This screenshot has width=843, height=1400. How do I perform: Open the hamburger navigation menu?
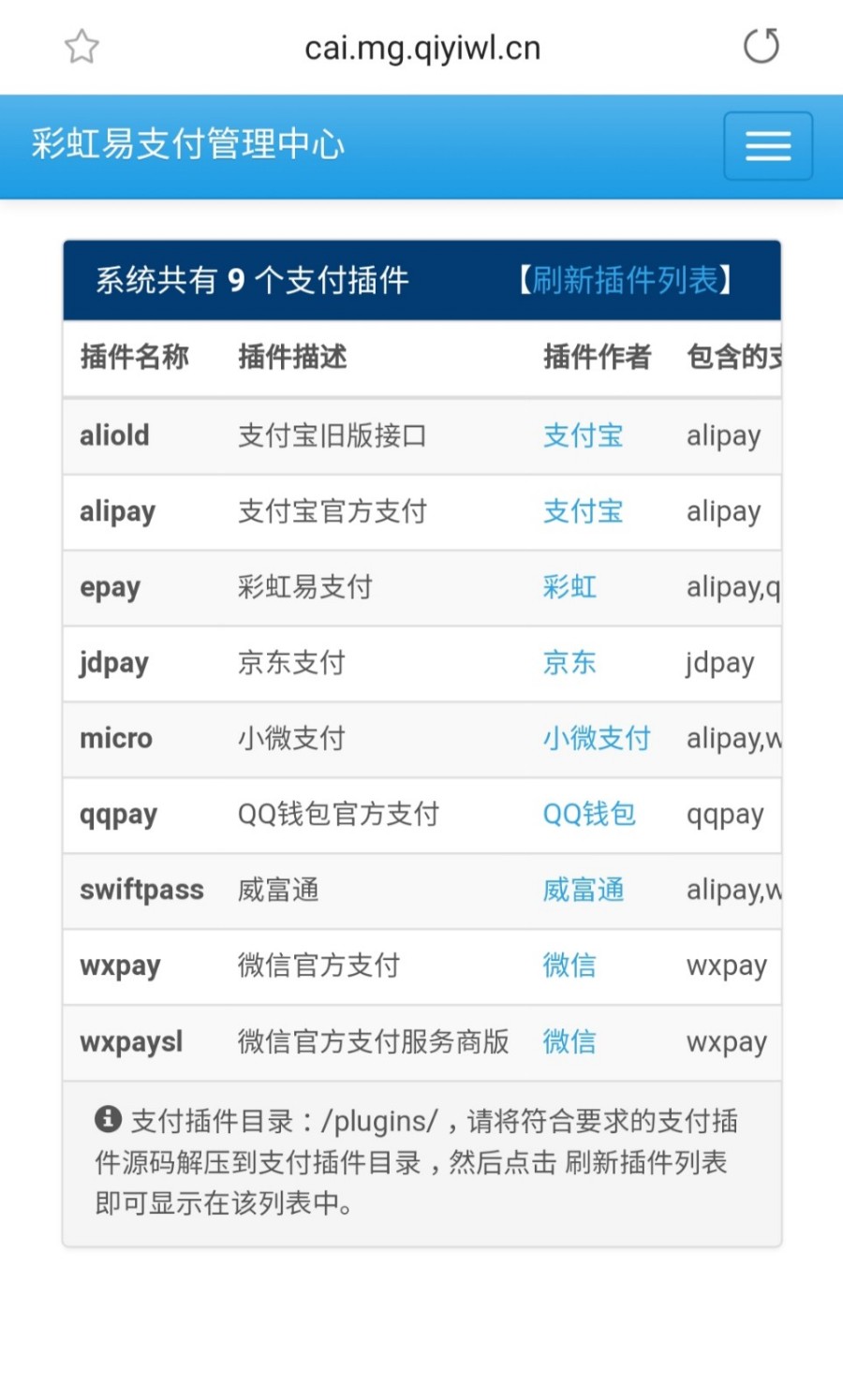tap(767, 146)
